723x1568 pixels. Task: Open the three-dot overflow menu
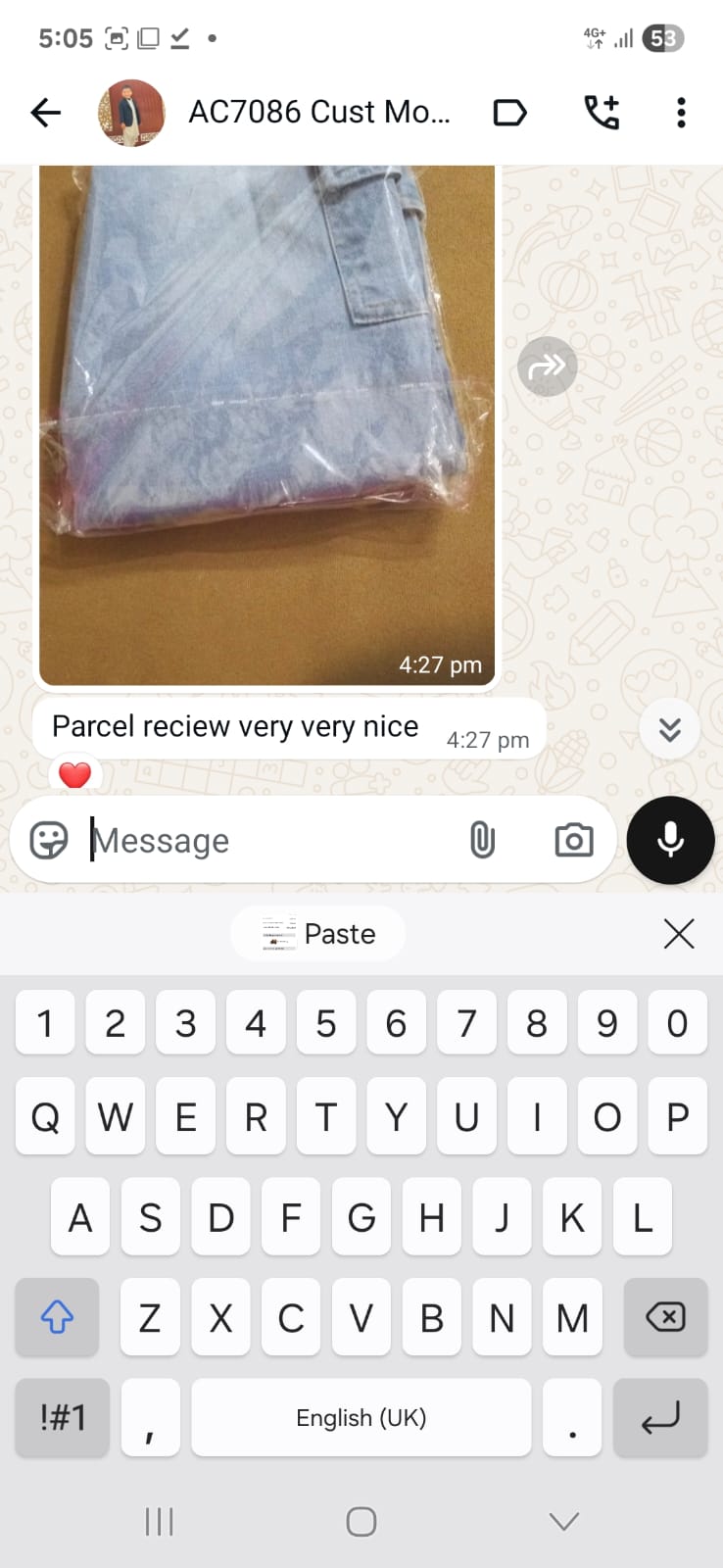[681, 113]
